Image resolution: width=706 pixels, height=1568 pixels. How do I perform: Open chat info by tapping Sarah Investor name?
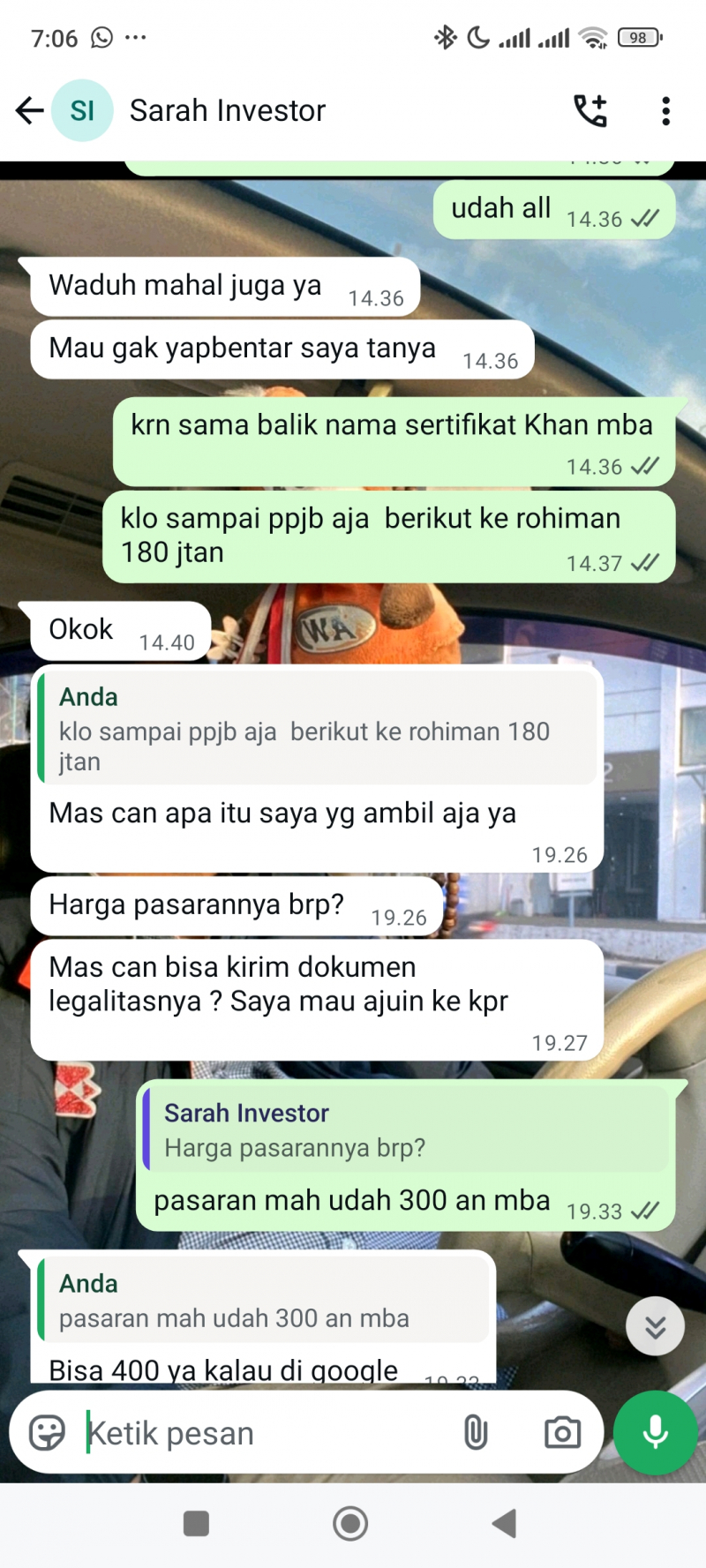click(228, 110)
